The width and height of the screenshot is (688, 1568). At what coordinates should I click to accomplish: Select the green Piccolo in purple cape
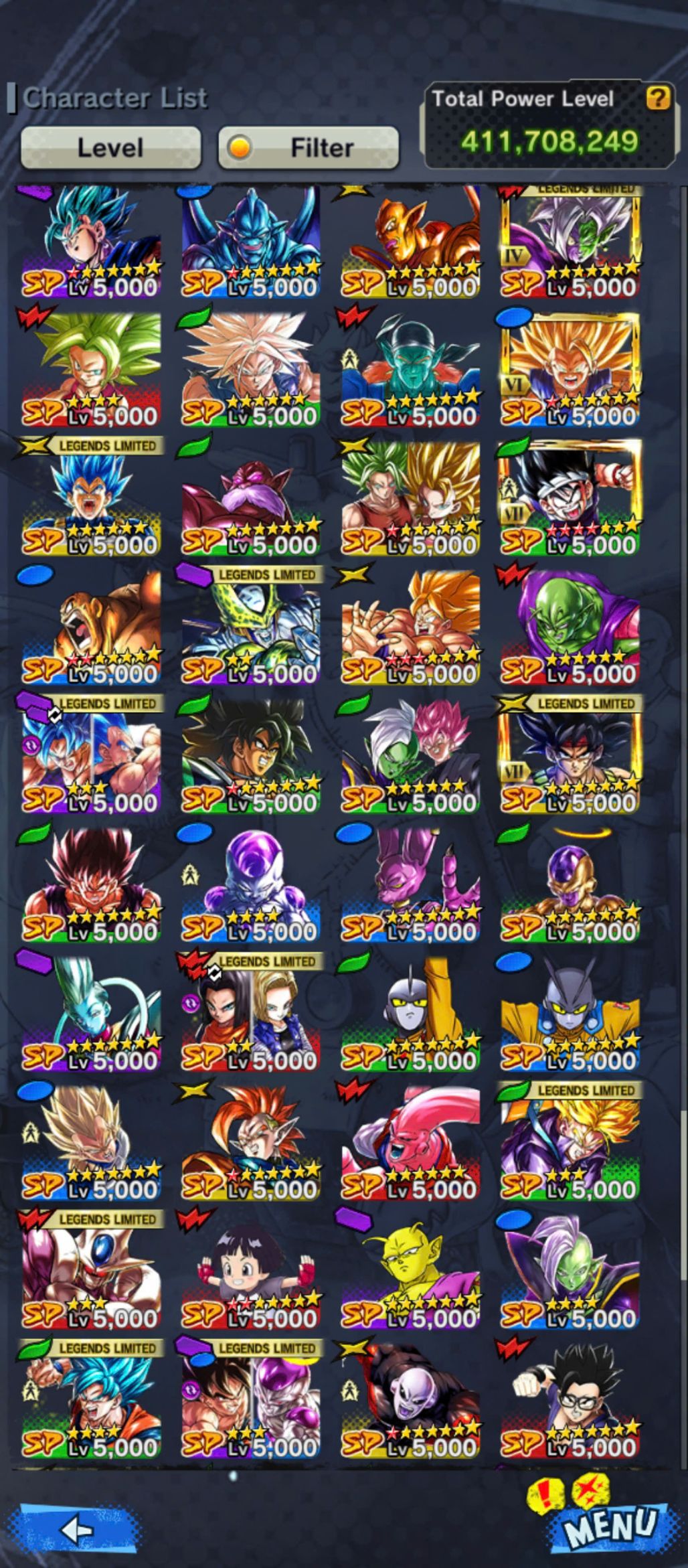[x=570, y=627]
